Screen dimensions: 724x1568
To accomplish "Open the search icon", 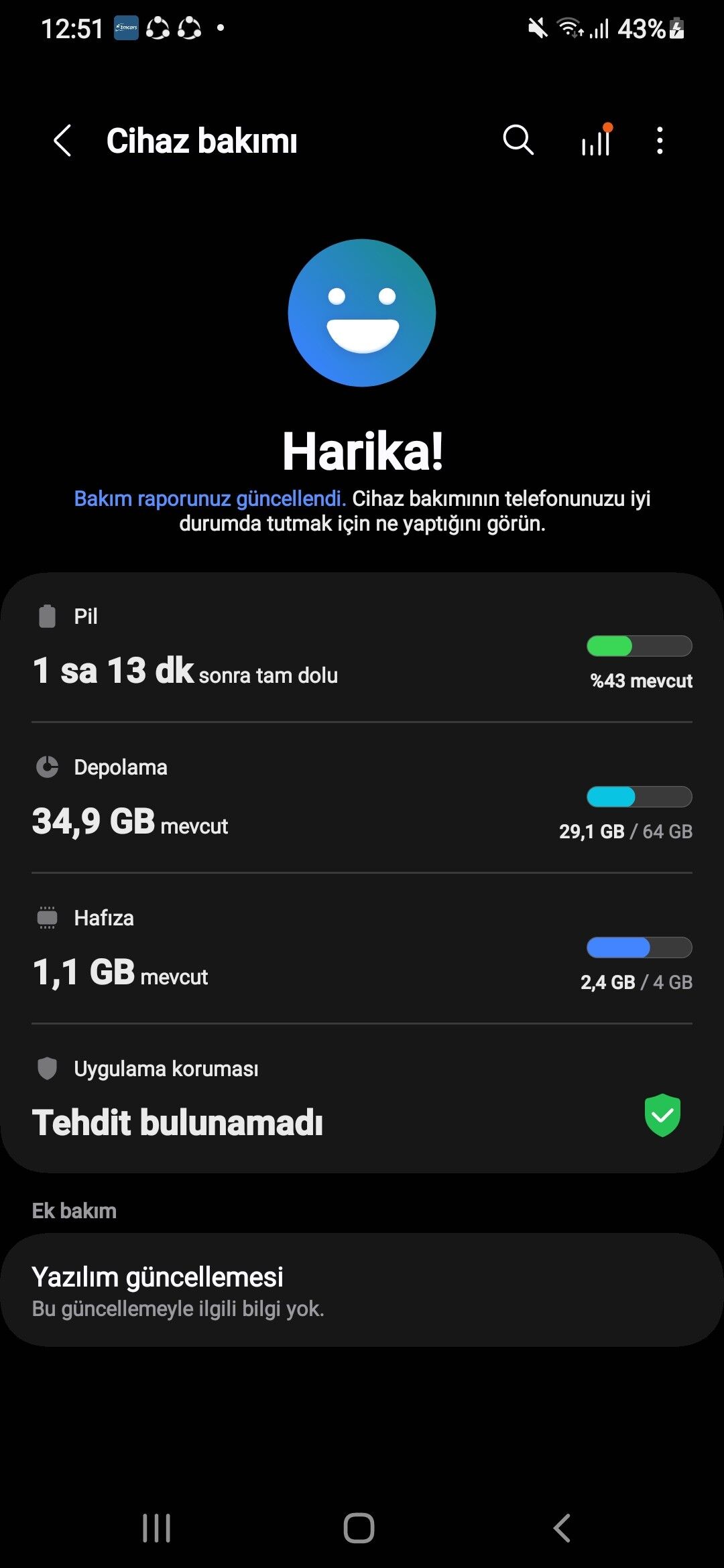I will [x=518, y=141].
